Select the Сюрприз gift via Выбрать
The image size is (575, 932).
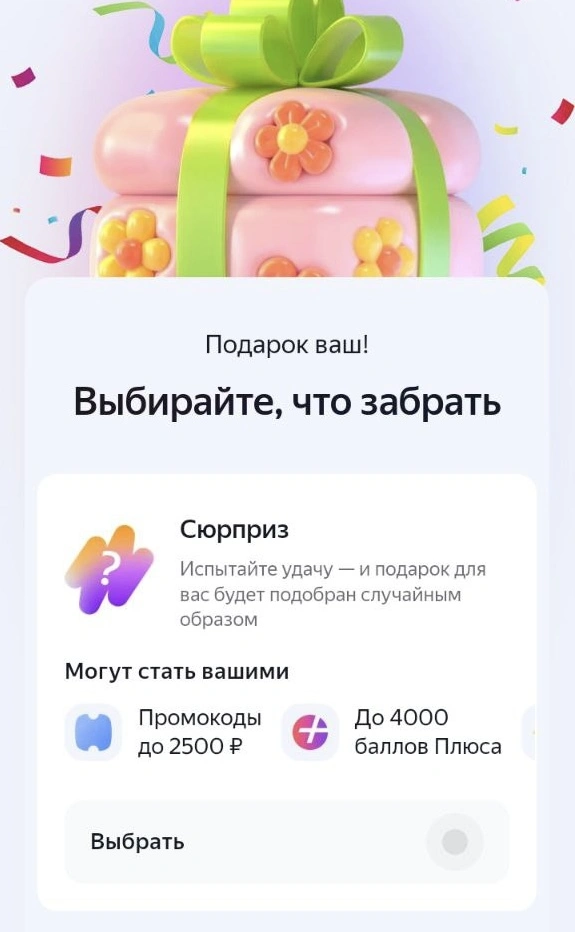(287, 842)
